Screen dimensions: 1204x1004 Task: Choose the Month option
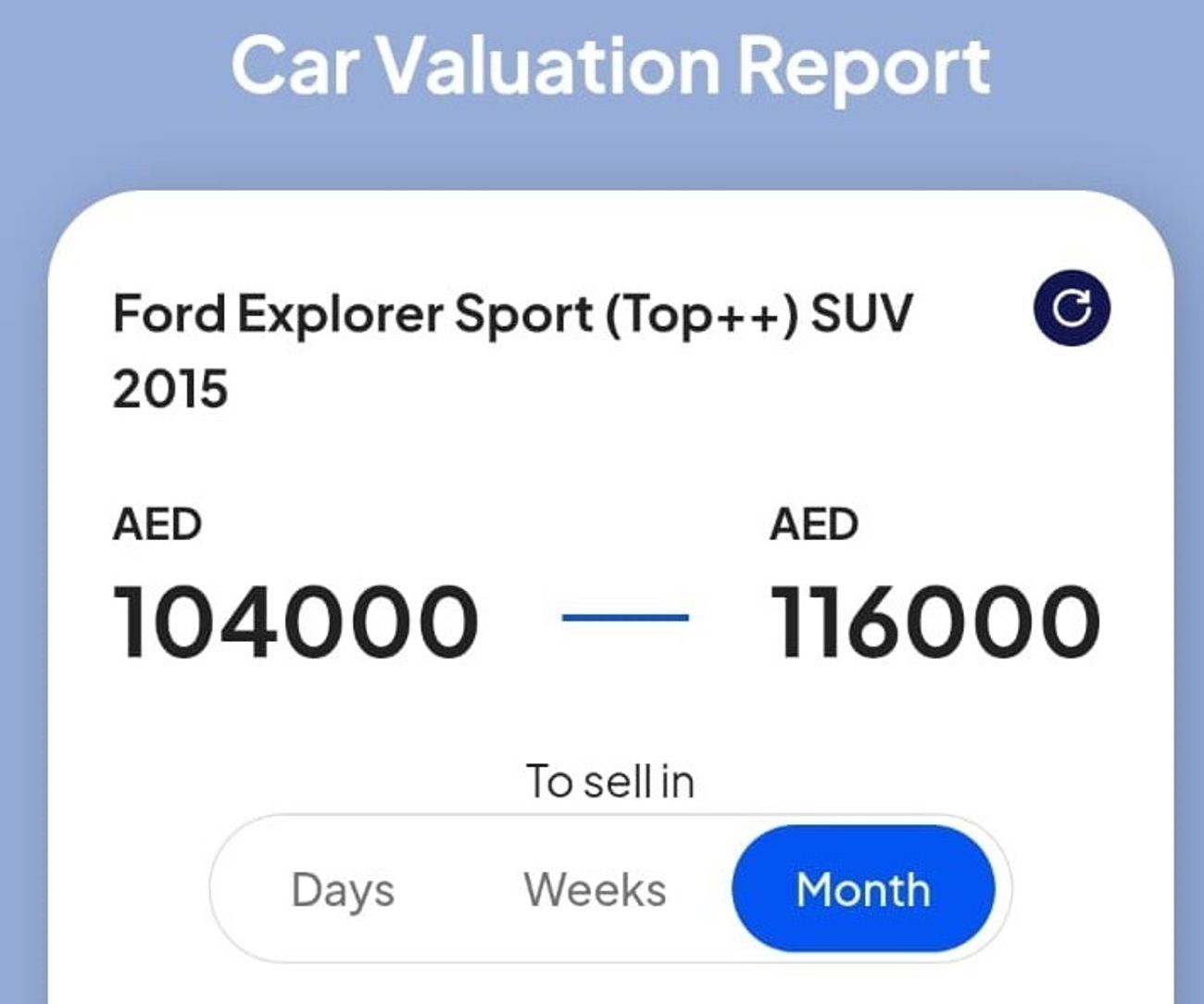pyautogui.click(x=863, y=889)
